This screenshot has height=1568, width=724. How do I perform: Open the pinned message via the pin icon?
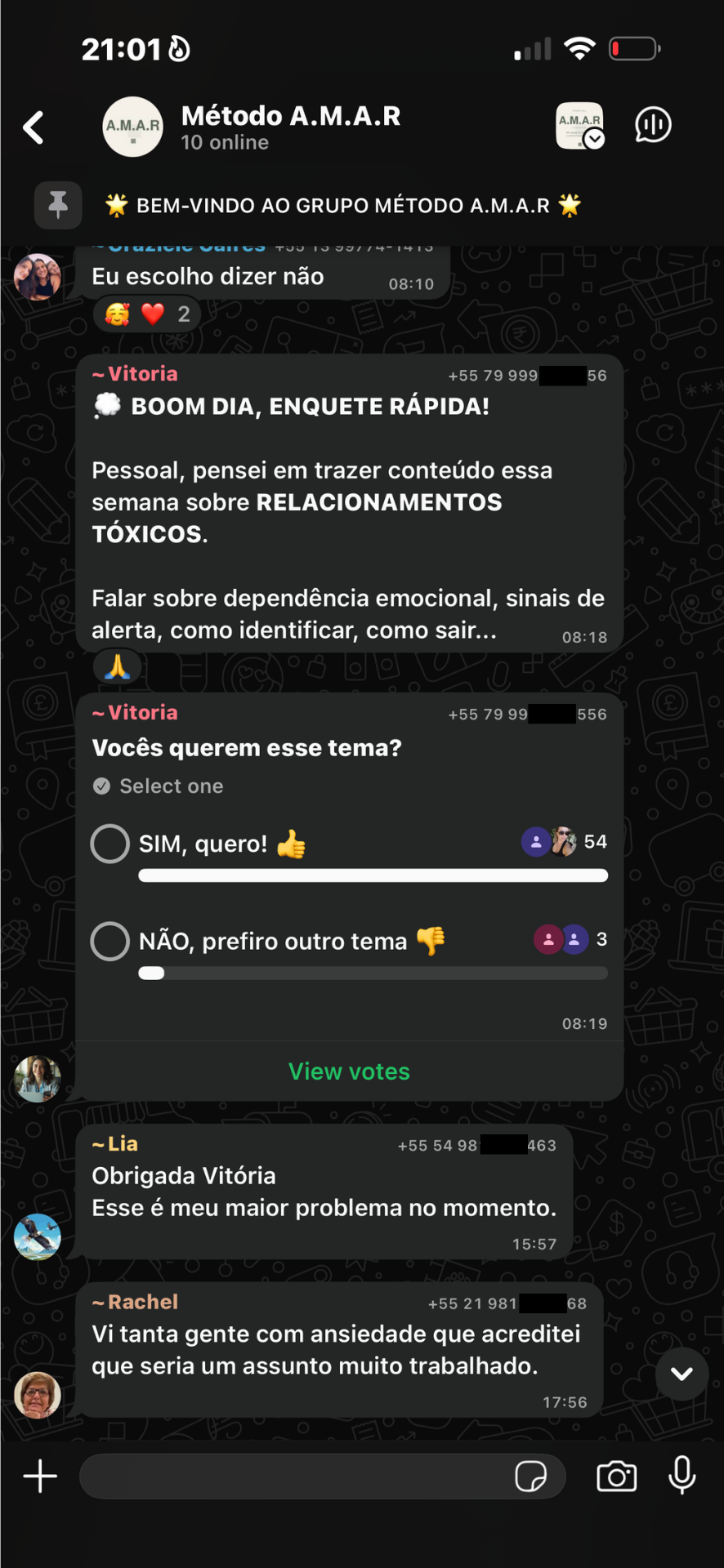57,206
